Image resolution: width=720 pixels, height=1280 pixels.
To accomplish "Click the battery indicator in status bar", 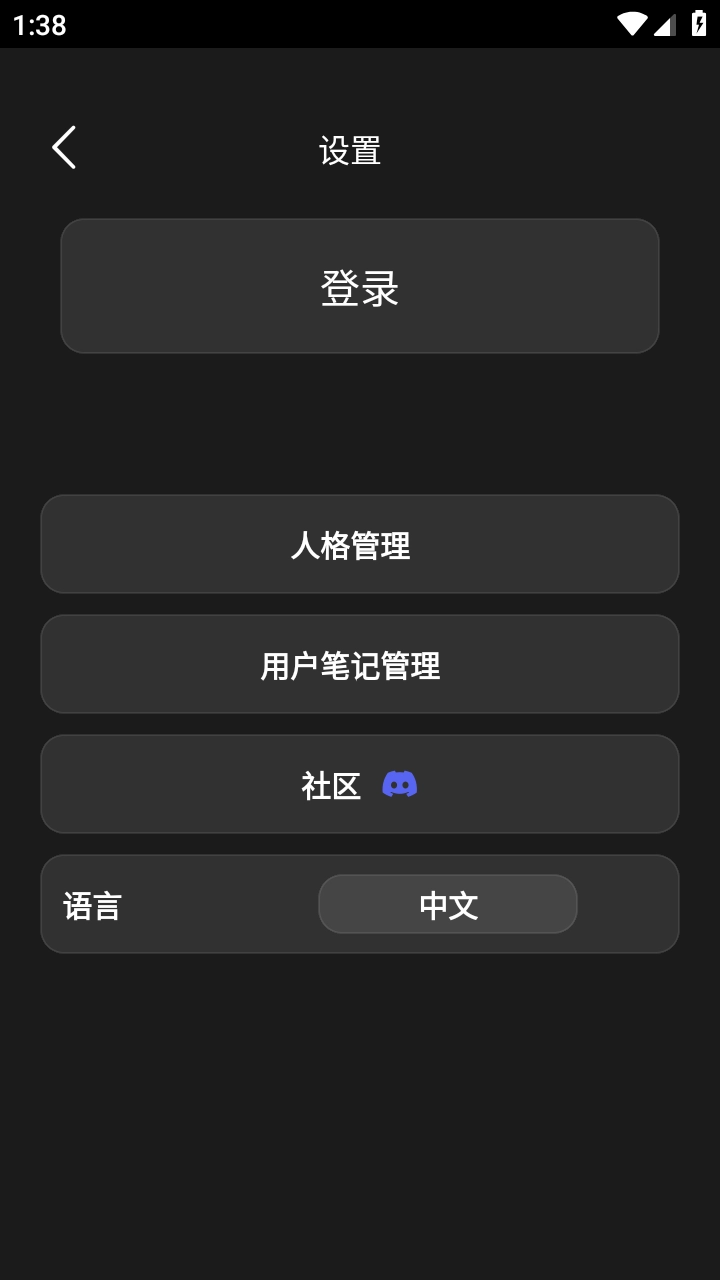I will click(x=699, y=23).
